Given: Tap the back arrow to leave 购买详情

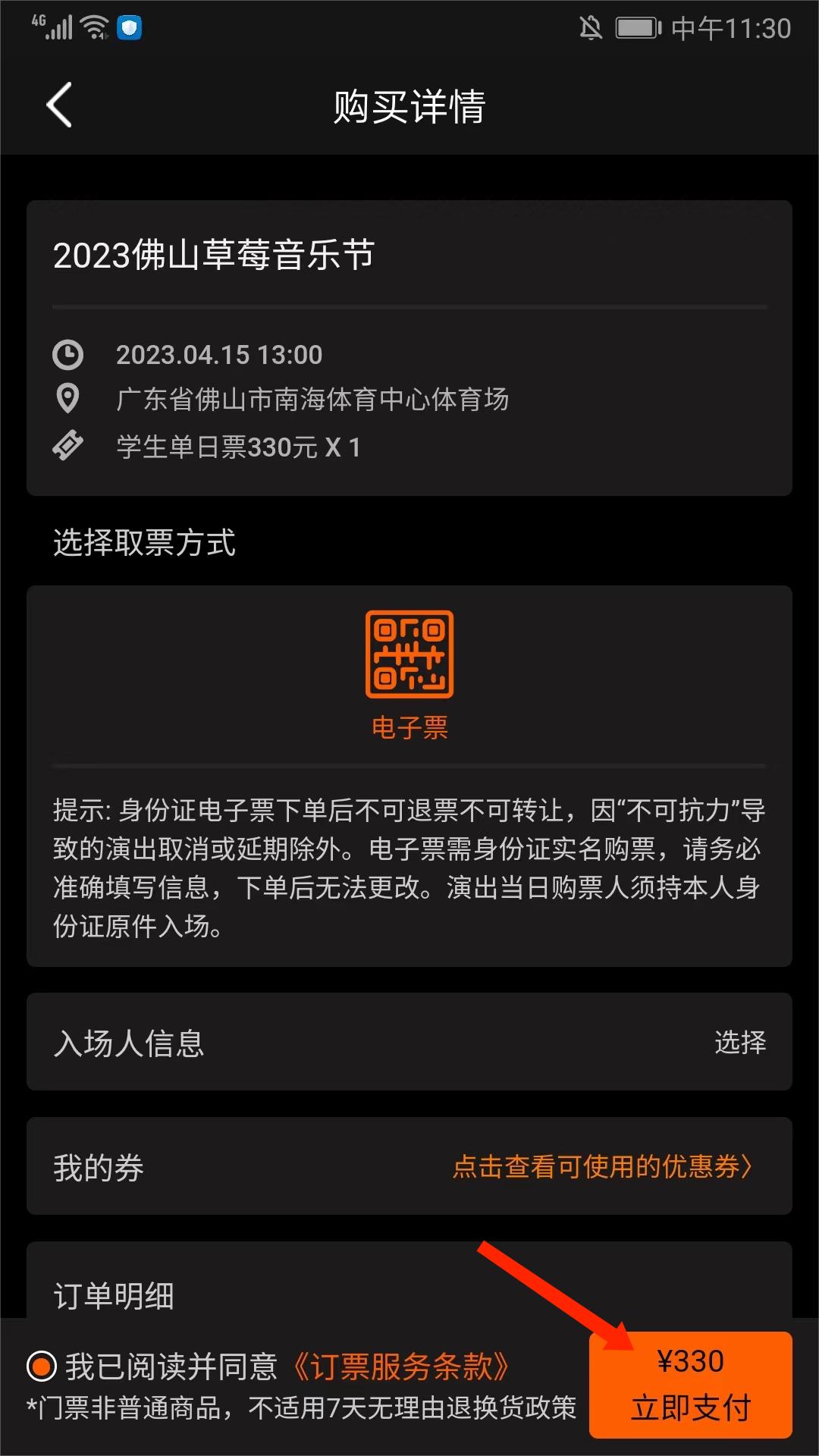Looking at the screenshot, I should [59, 106].
